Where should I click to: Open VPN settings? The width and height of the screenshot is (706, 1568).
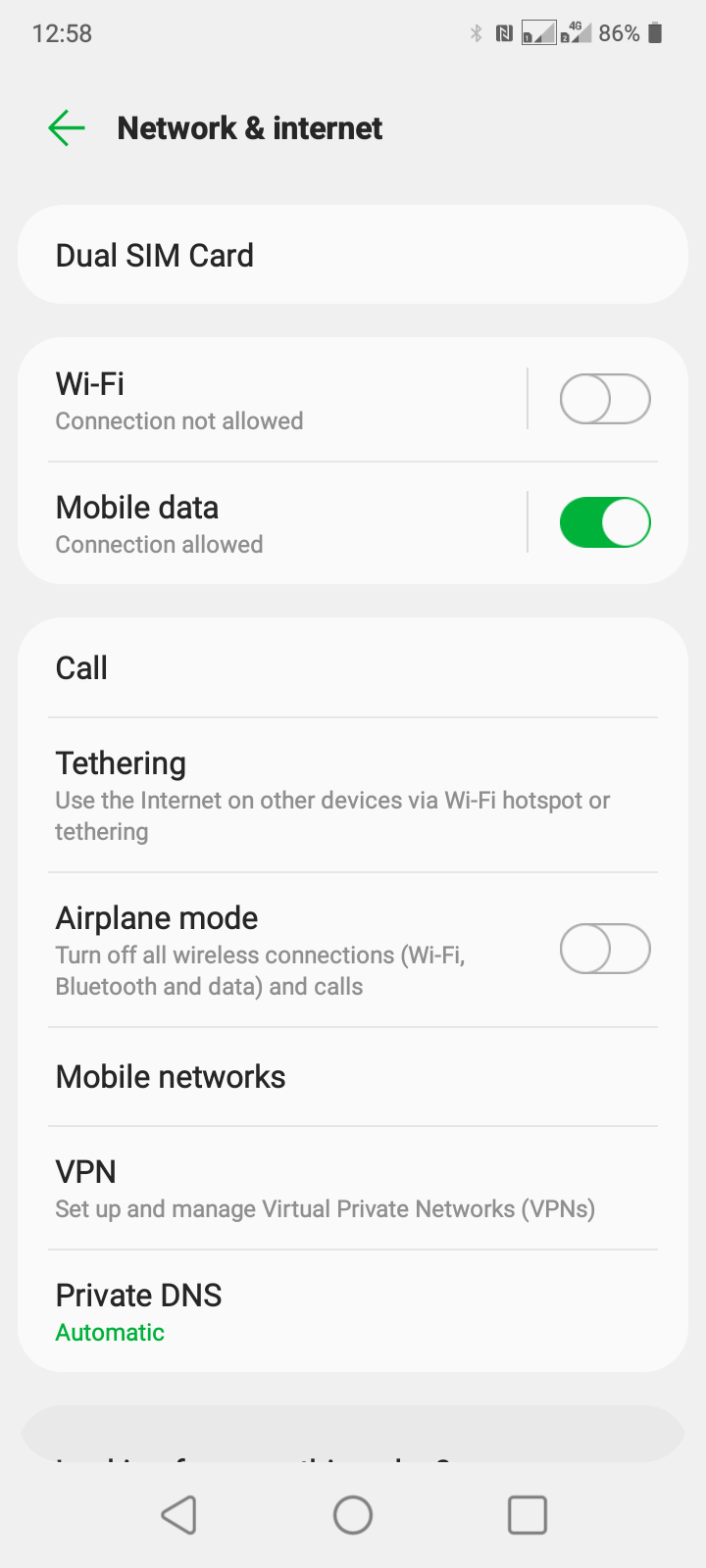(352, 1188)
